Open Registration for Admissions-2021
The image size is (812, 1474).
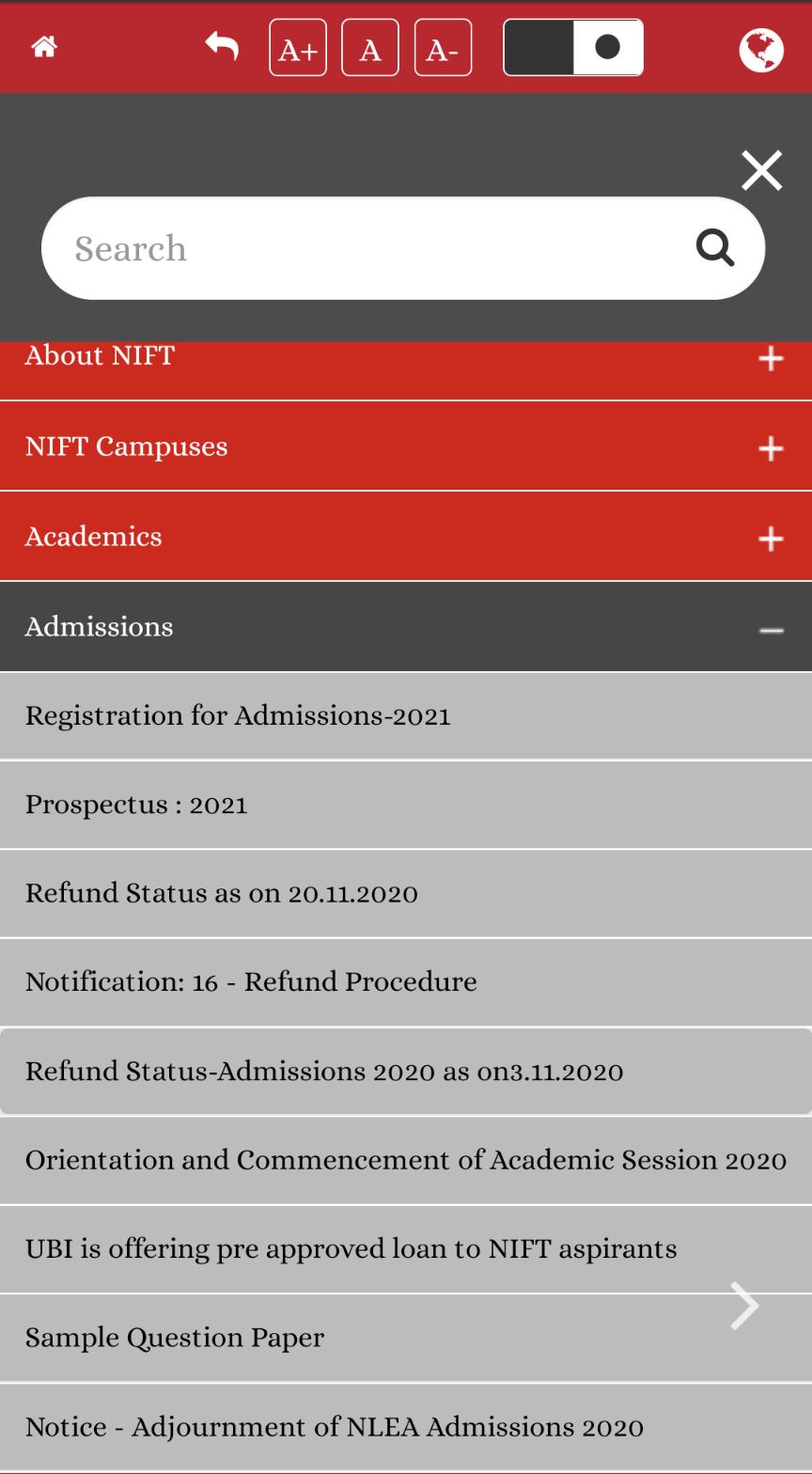click(238, 715)
